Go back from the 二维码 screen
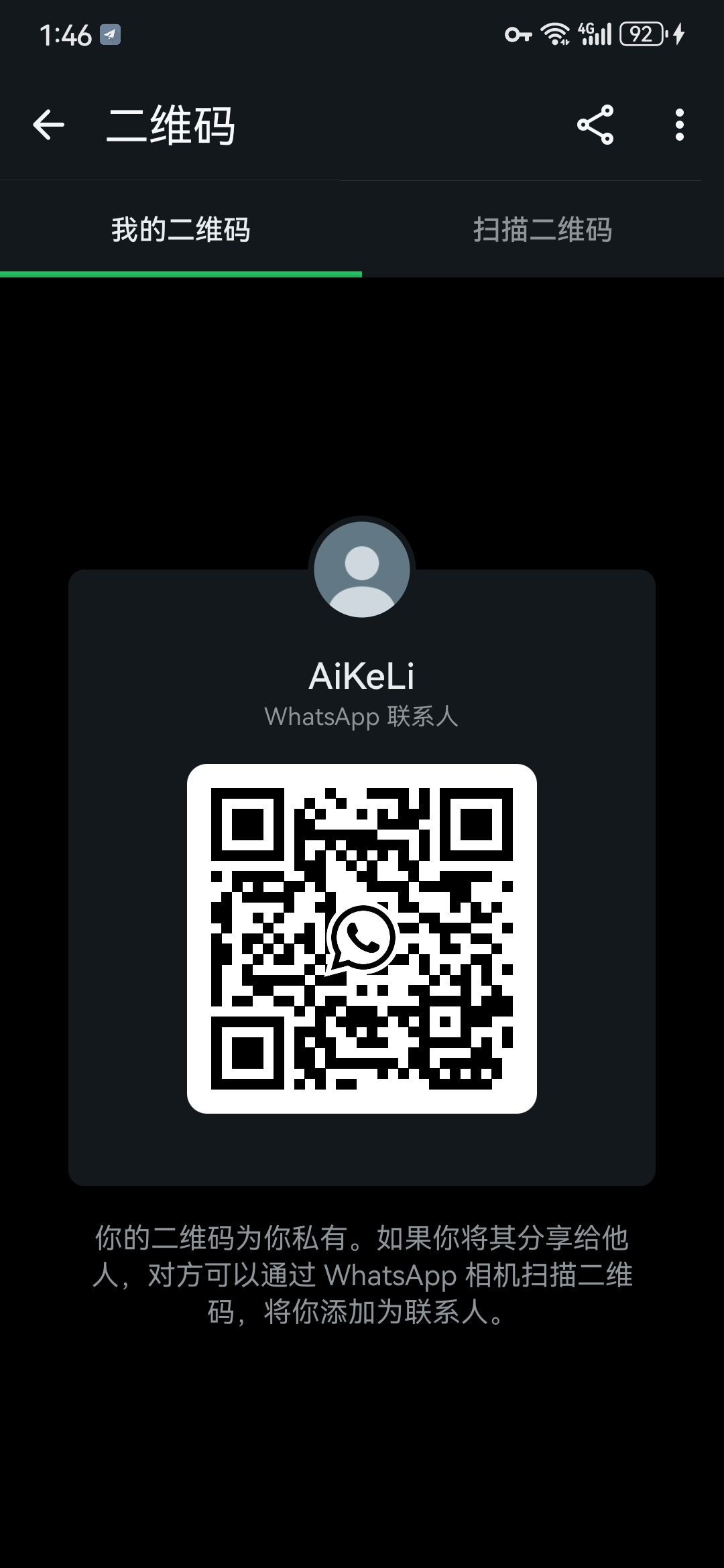The width and height of the screenshot is (724, 1568). [x=48, y=125]
